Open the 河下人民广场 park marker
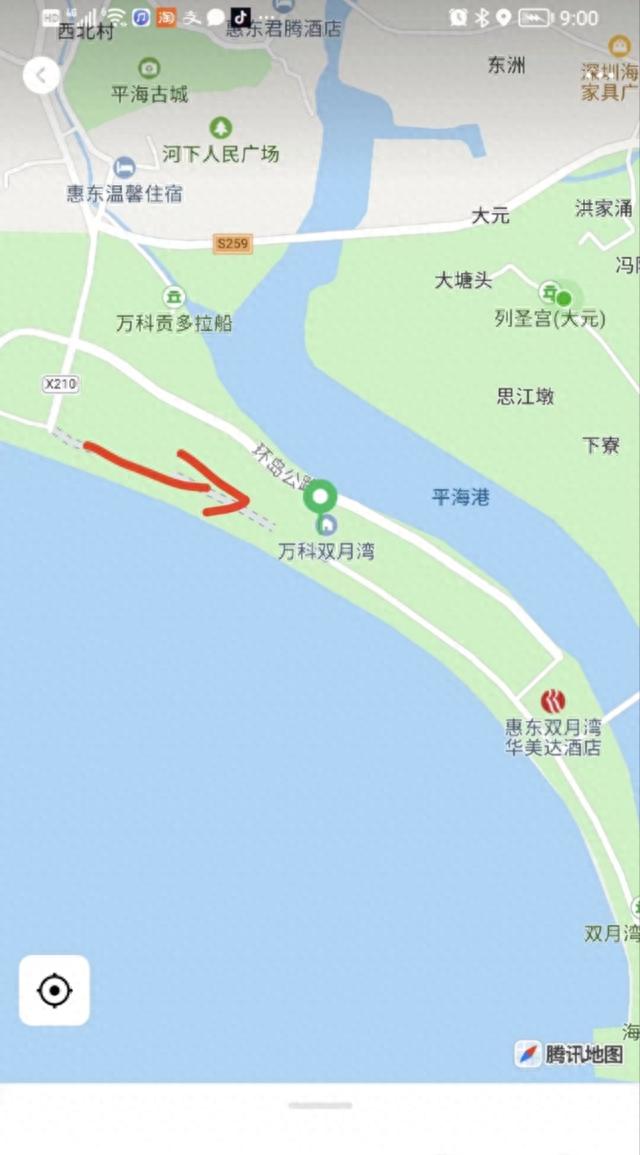 tap(219, 128)
